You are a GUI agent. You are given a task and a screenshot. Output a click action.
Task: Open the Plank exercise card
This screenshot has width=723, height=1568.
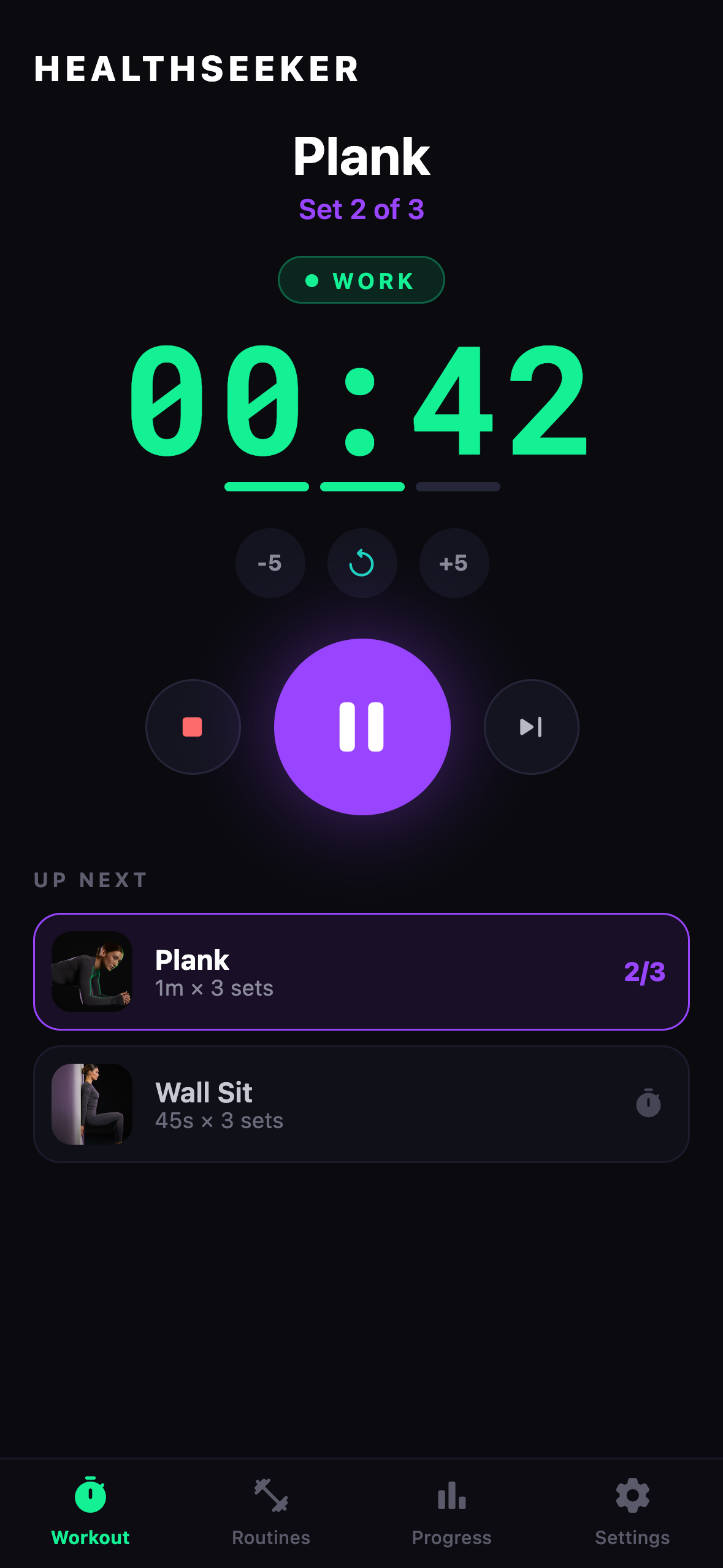(x=361, y=972)
